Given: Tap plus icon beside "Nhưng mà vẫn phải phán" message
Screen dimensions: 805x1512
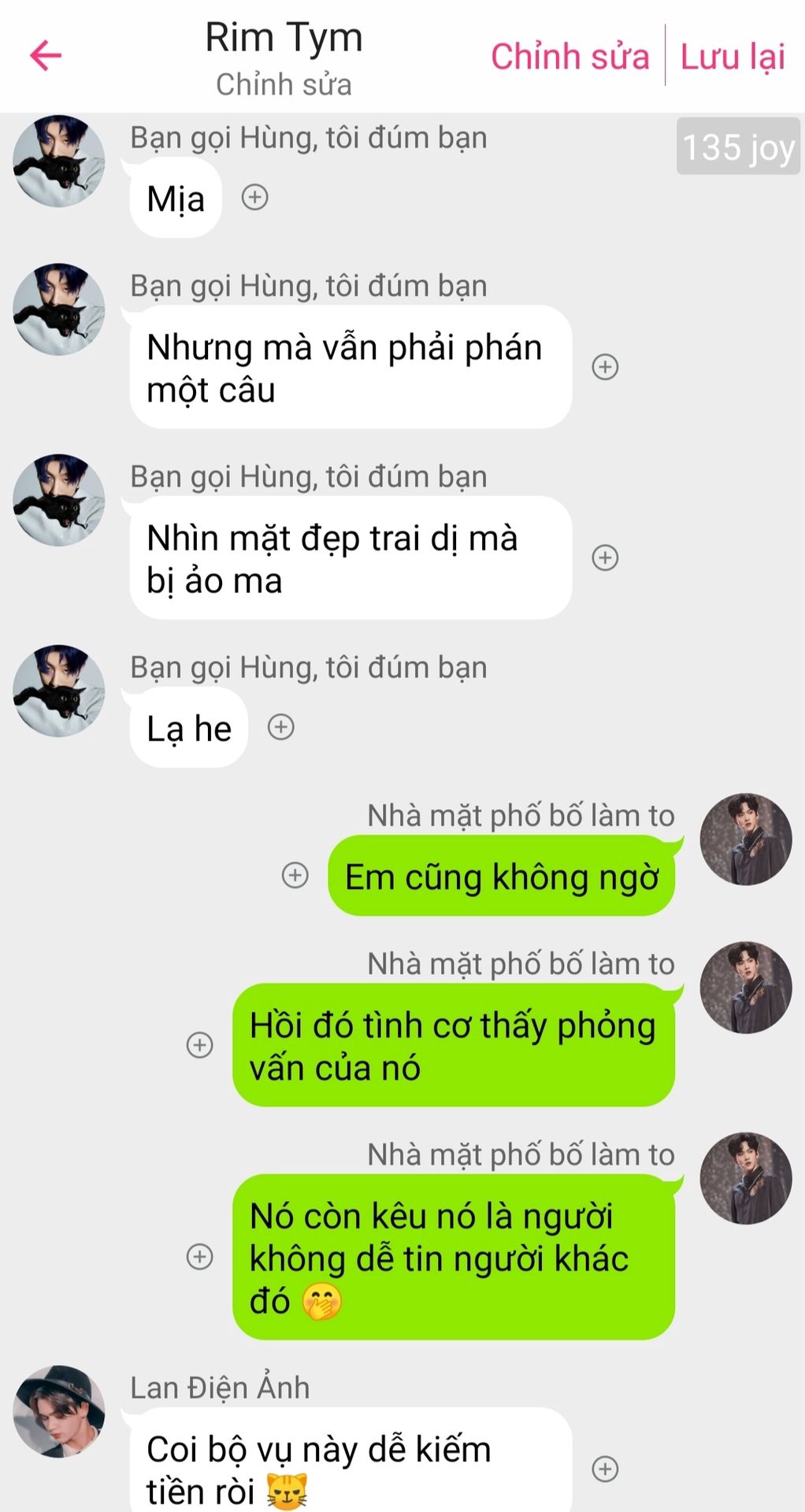Looking at the screenshot, I should click(x=605, y=367).
